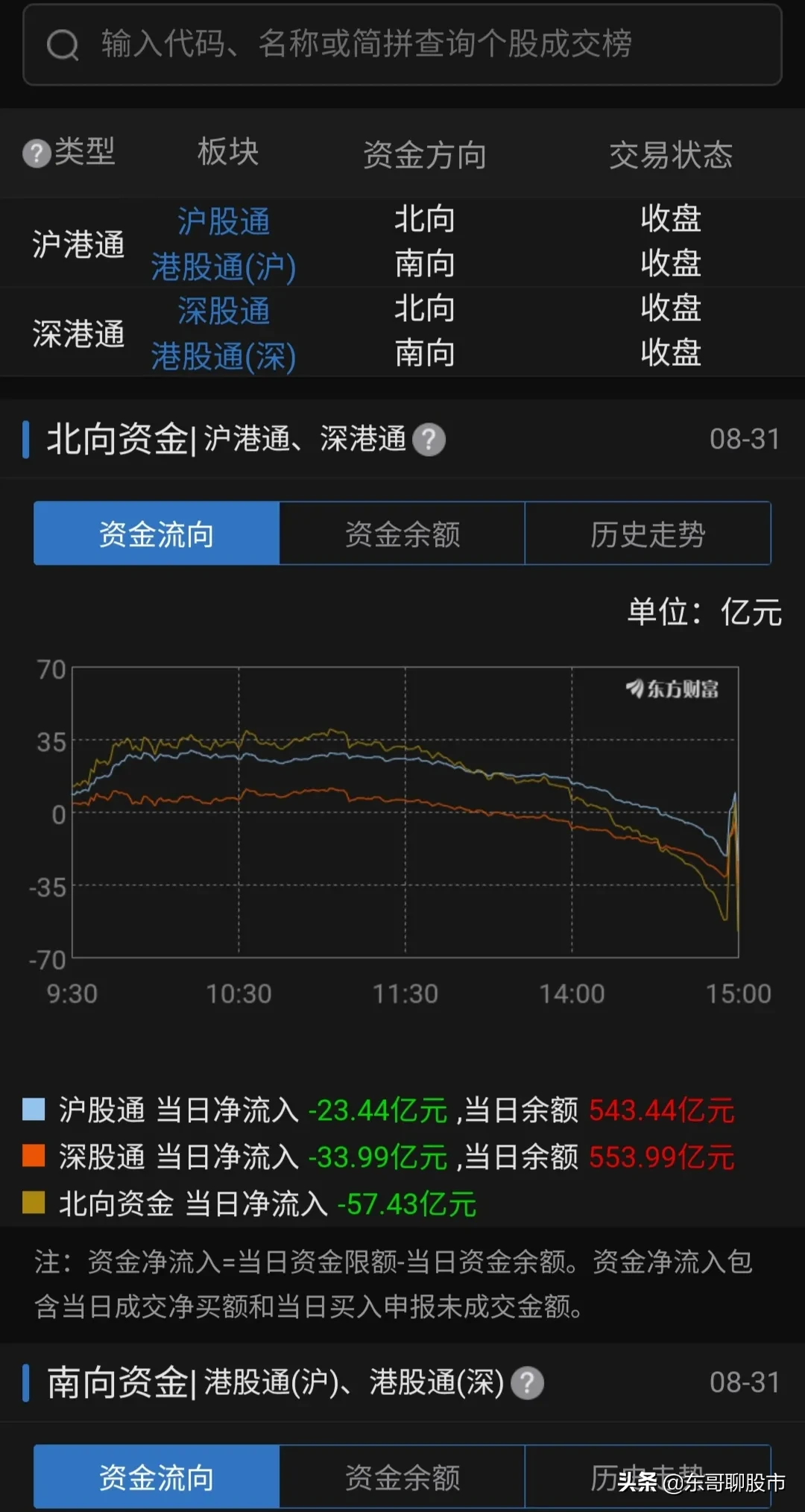The width and height of the screenshot is (805, 1512).
Task: Select 资金流向 tab under 南向资金
Action: (157, 1477)
